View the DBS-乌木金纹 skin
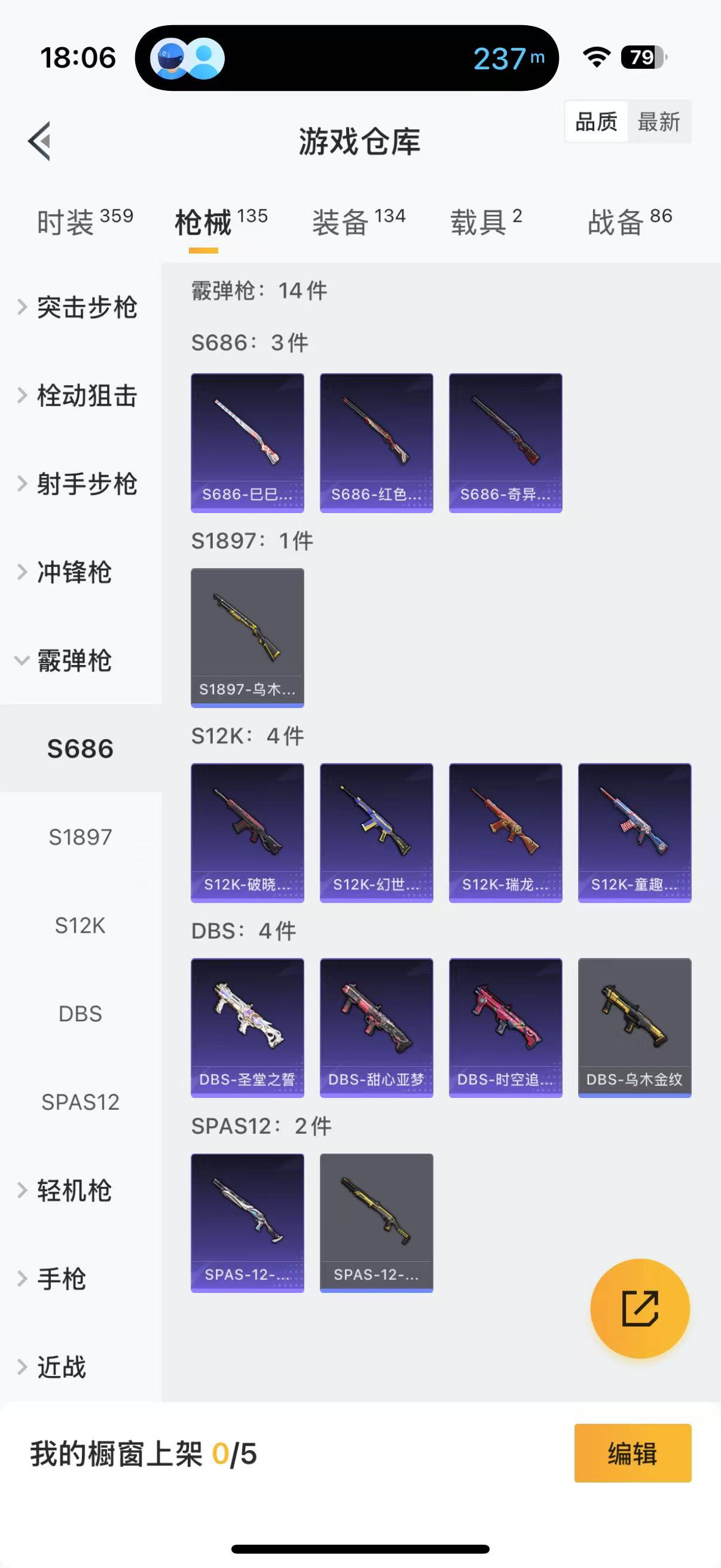This screenshot has width=721, height=1568. pyautogui.click(x=634, y=1027)
